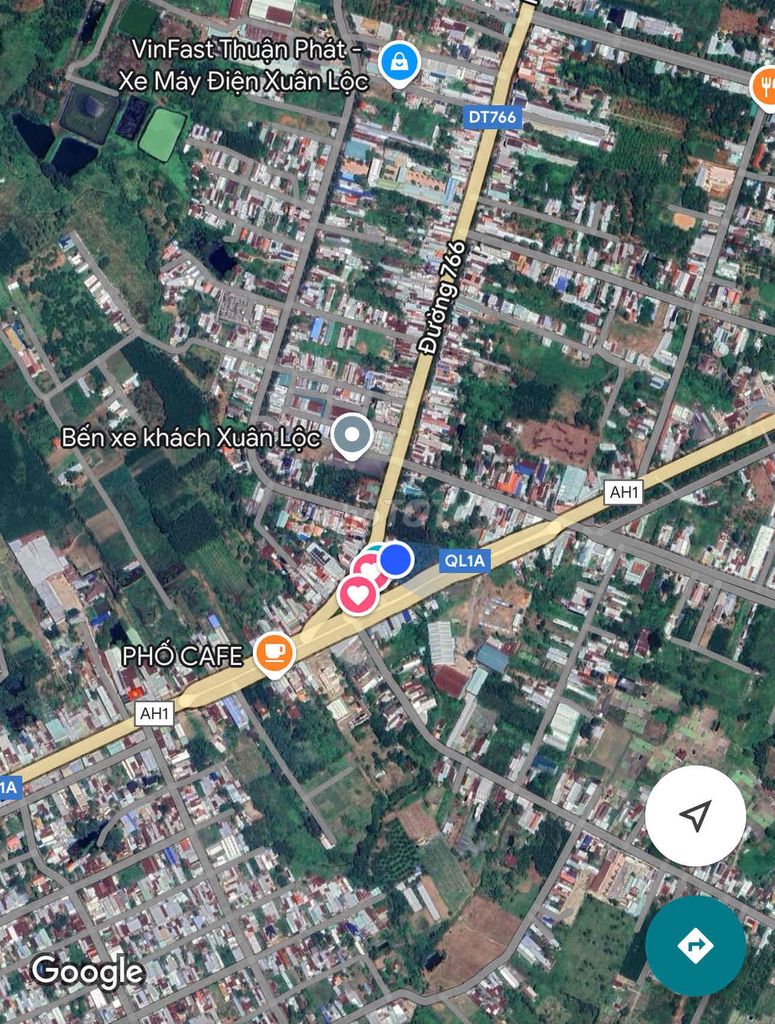This screenshot has height=1024, width=775.
Task: Center map on my current location
Action: 695,815
